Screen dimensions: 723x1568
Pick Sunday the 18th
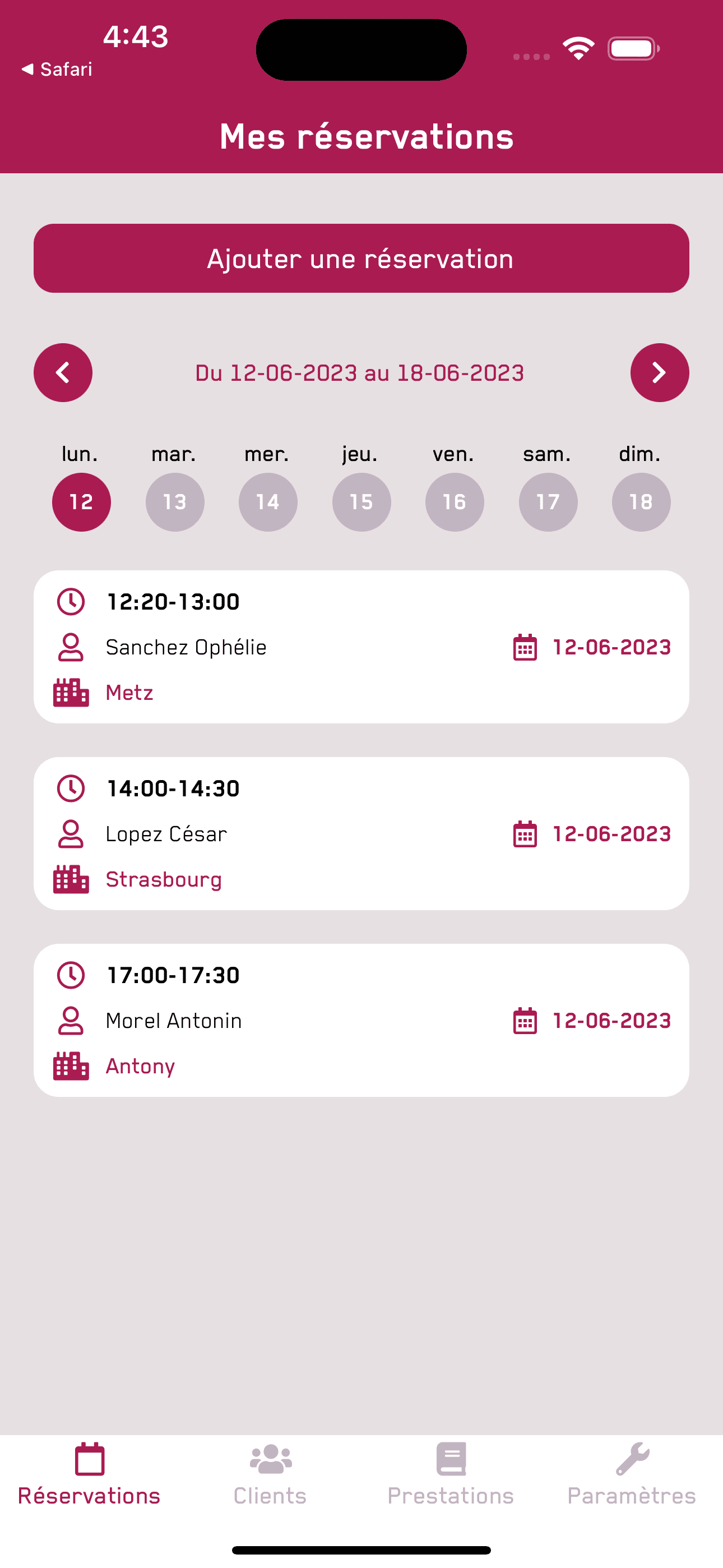coord(641,502)
